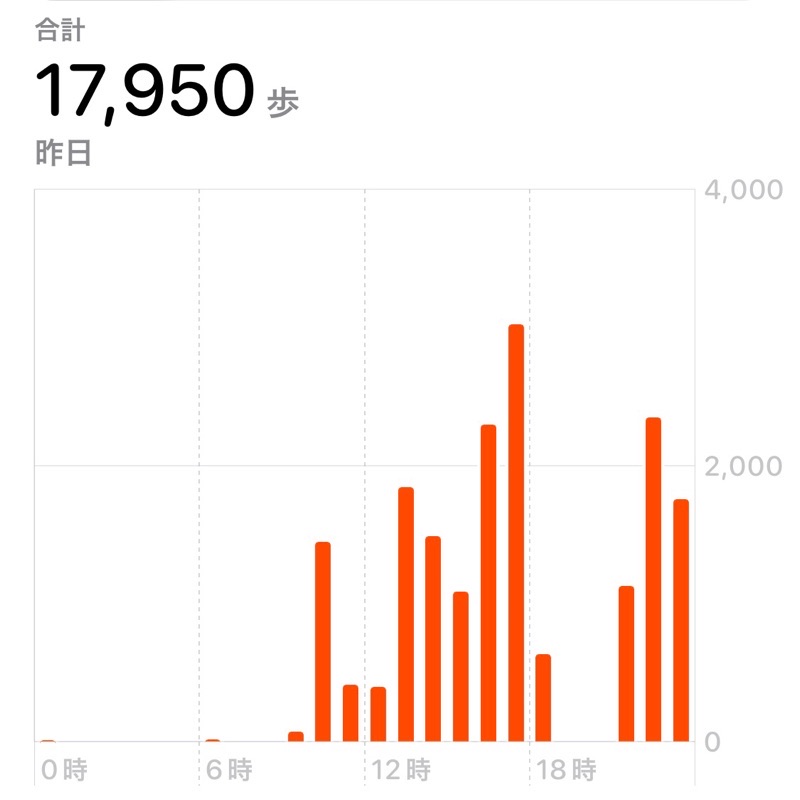Select the last bar of the steps chart
This screenshot has width=800, height=800.
pos(681,620)
